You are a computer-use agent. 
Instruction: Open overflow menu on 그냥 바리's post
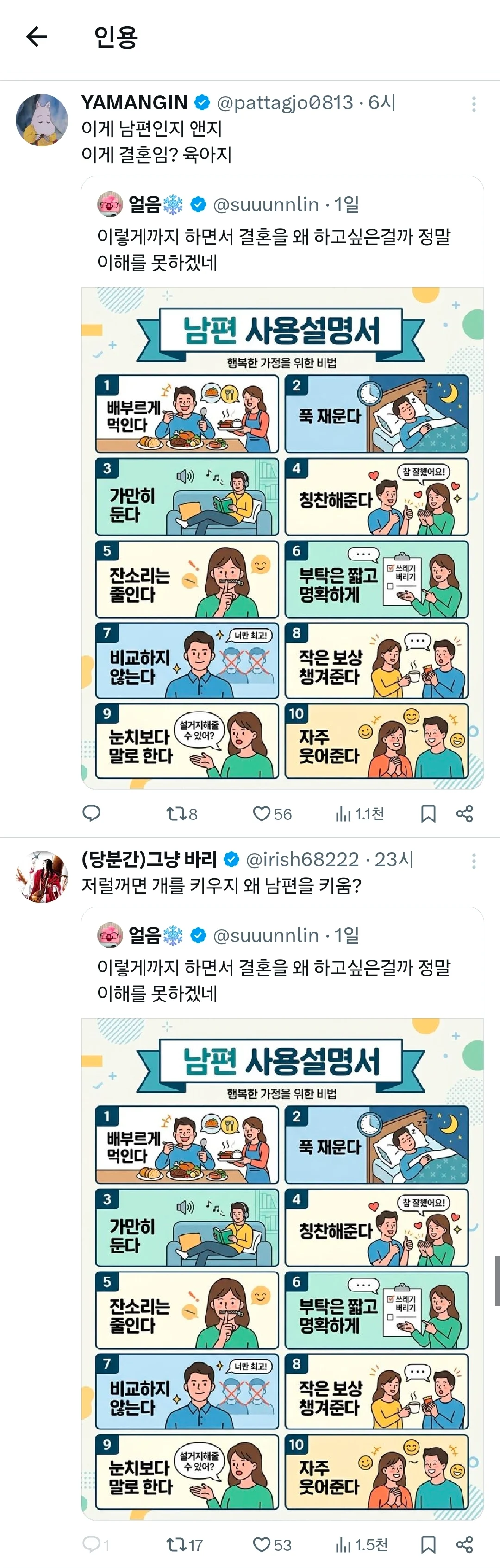click(x=473, y=861)
